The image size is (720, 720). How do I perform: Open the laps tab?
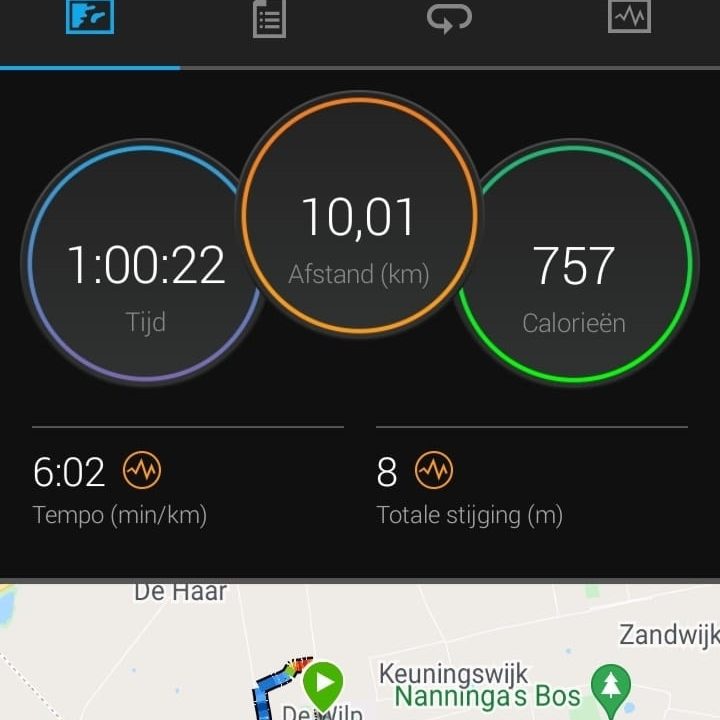tap(449, 19)
